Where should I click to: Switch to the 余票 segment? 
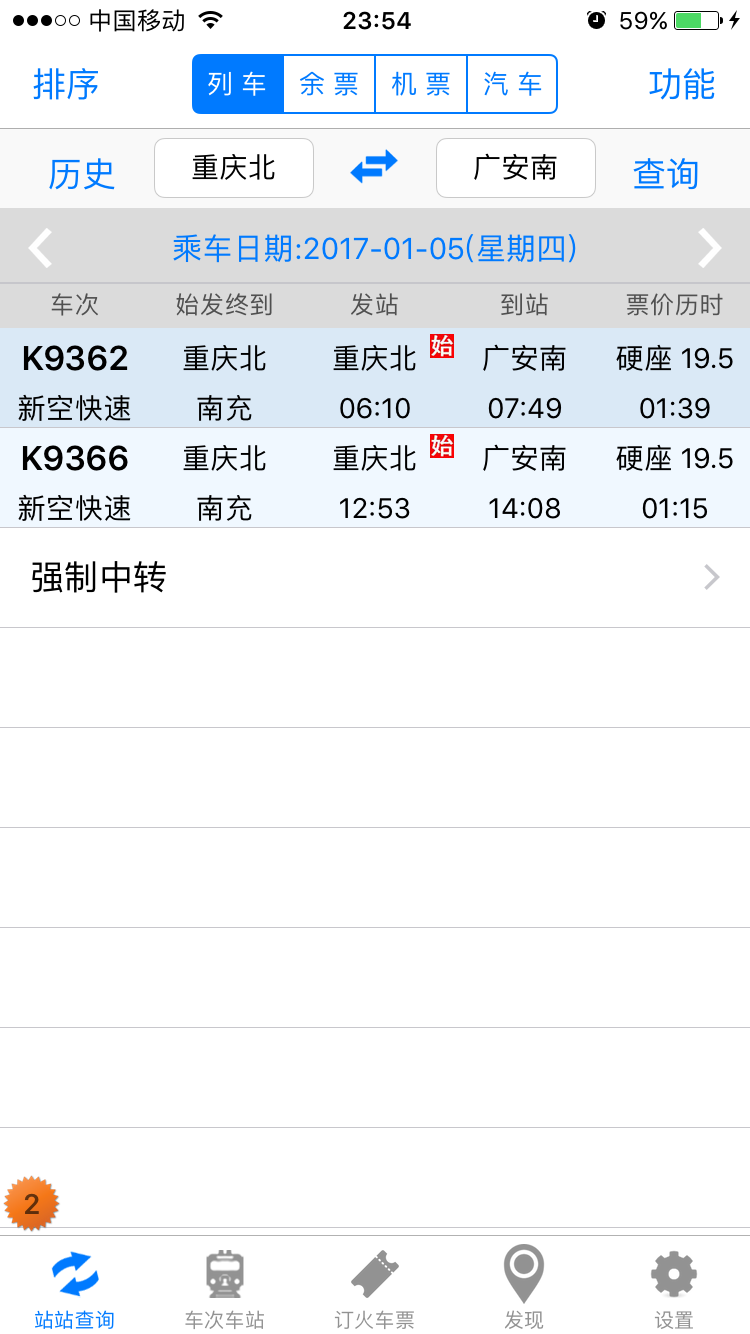[x=329, y=85]
